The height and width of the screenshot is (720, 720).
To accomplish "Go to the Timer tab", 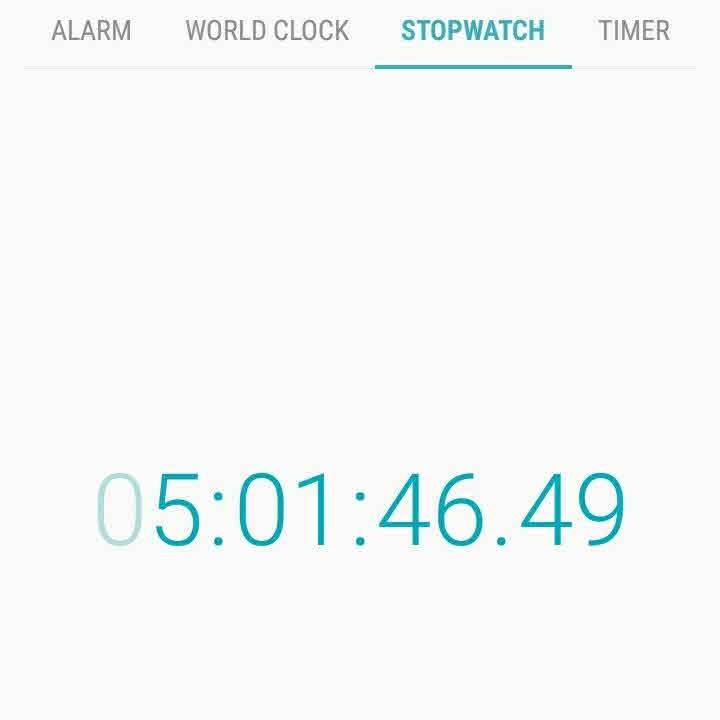I will tap(634, 31).
